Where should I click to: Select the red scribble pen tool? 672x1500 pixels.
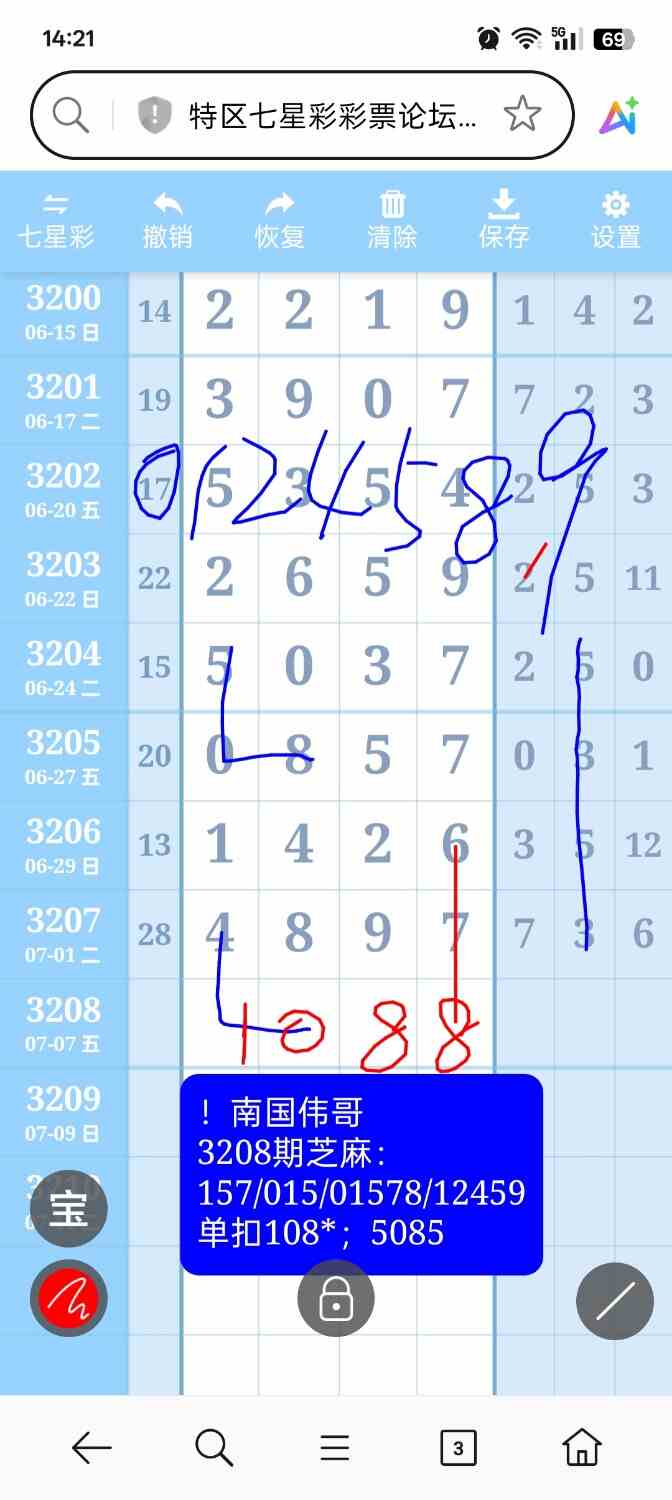click(x=68, y=1299)
